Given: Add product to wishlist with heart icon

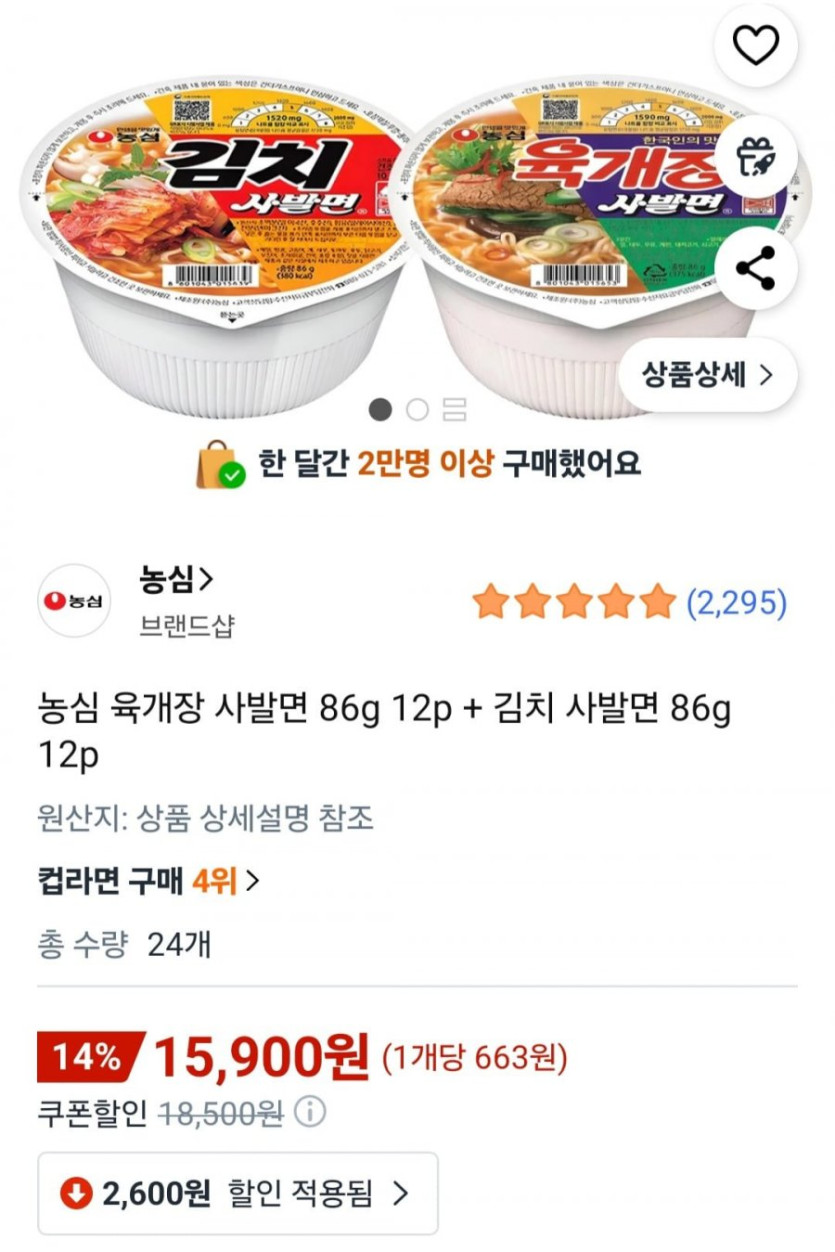Looking at the screenshot, I should [x=755, y=45].
